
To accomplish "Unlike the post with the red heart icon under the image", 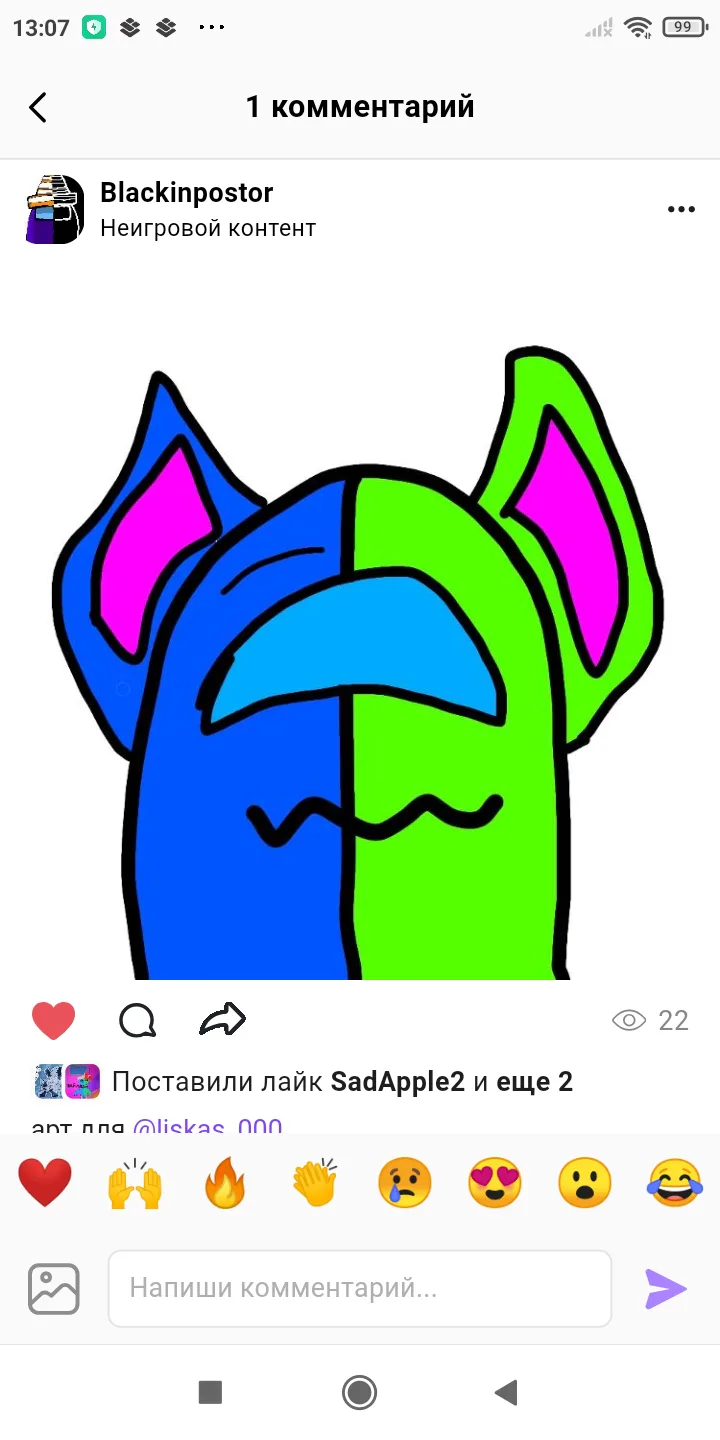I will point(54,1021).
